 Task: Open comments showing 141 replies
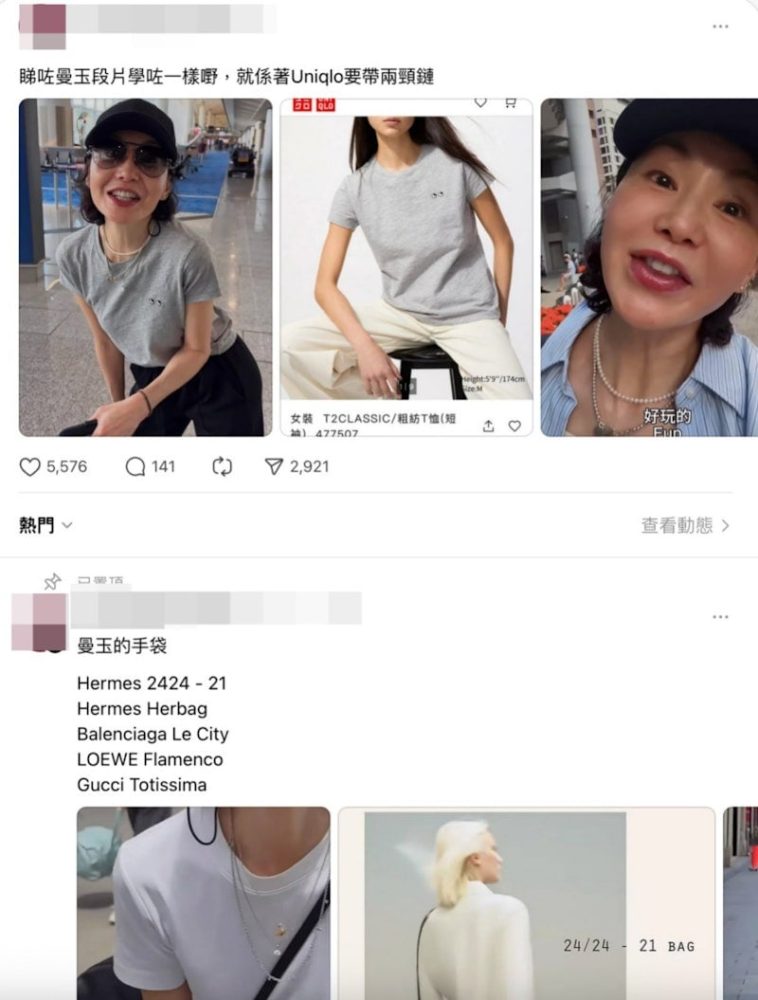click(136, 466)
